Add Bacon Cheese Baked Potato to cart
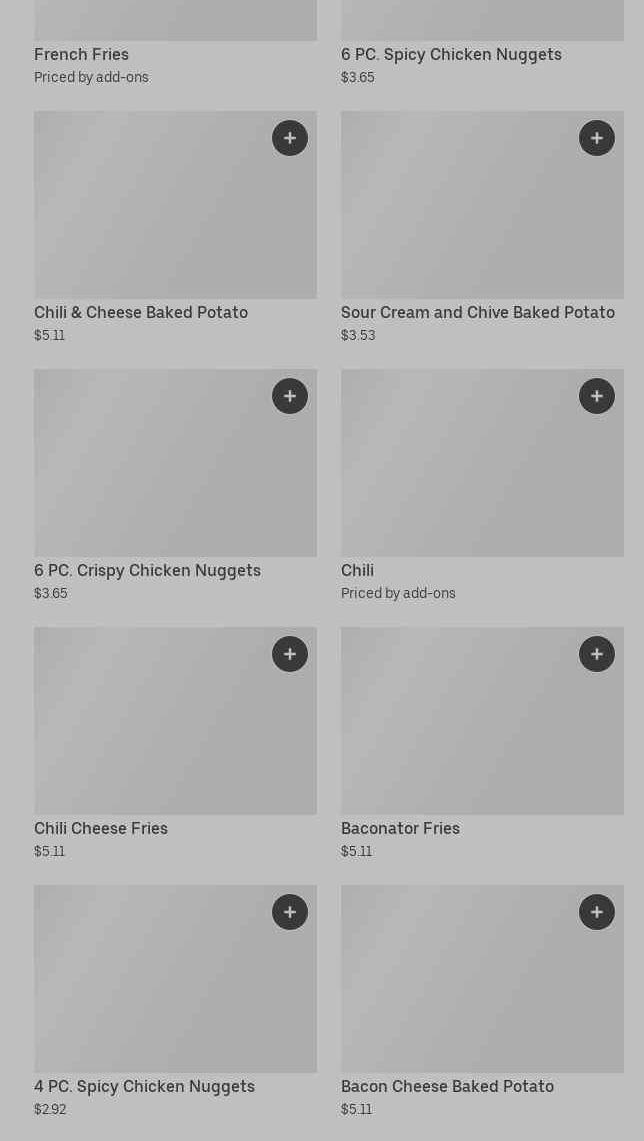This screenshot has width=644, height=1141. pyautogui.click(x=597, y=912)
